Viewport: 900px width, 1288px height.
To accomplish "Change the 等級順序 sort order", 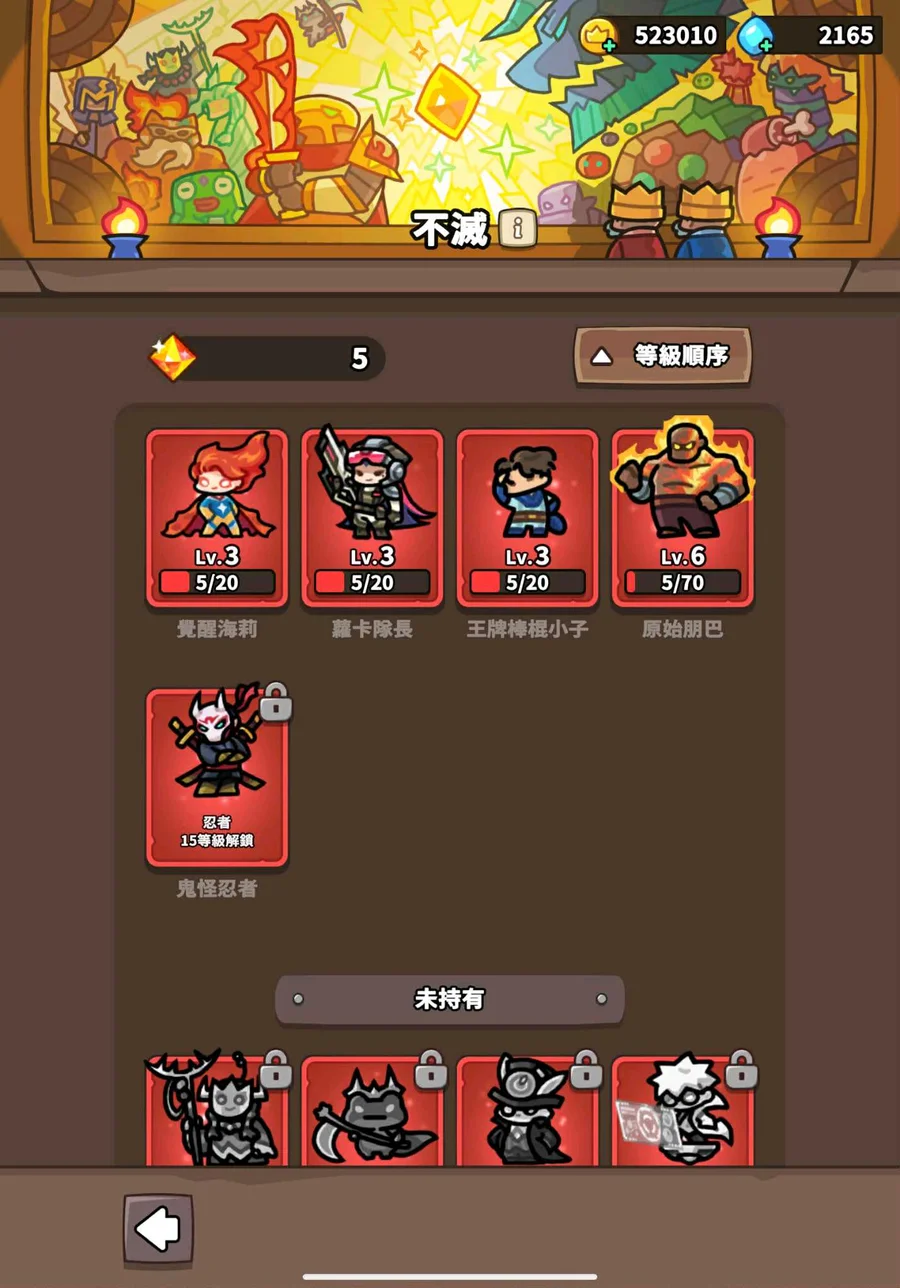I will tap(662, 356).
